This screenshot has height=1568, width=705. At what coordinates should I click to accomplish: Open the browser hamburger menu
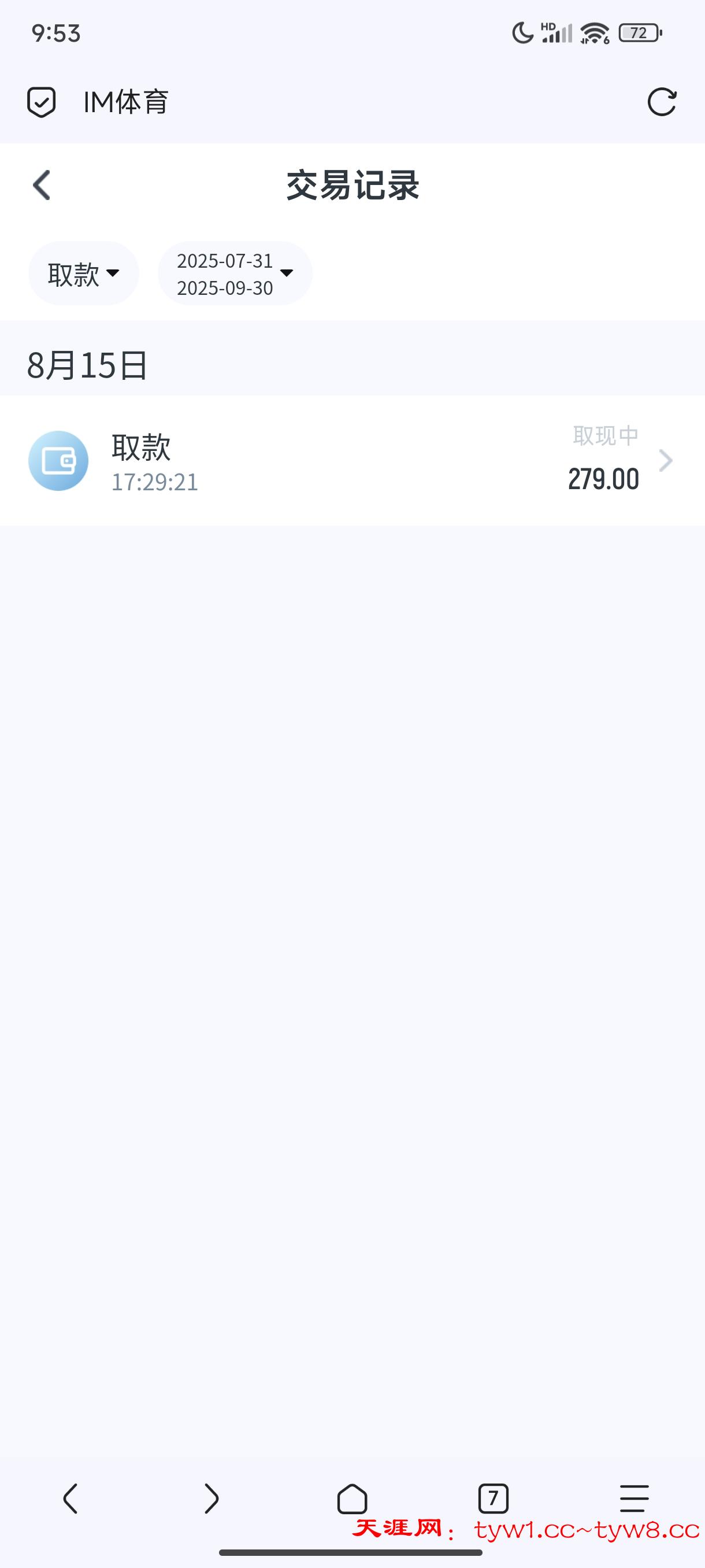pyautogui.click(x=634, y=1498)
